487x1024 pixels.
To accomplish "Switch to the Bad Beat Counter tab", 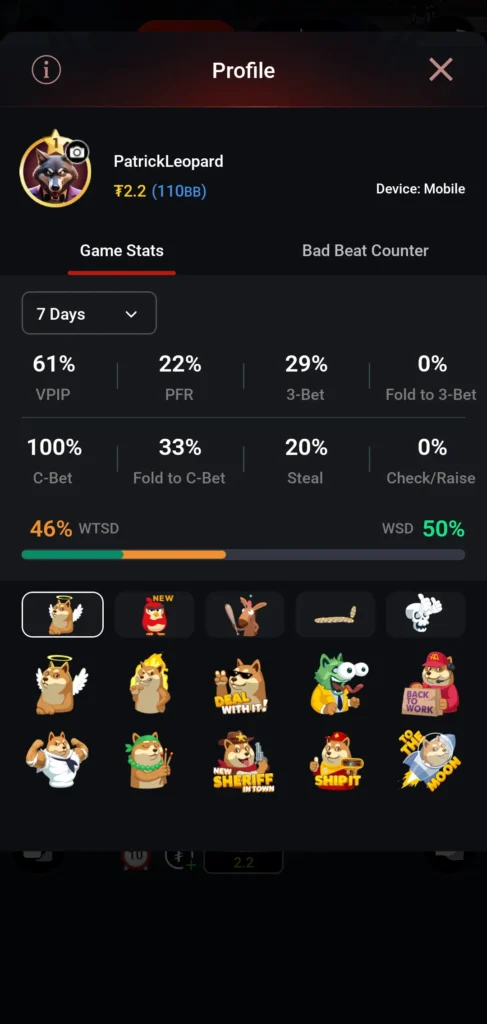I will point(365,251).
